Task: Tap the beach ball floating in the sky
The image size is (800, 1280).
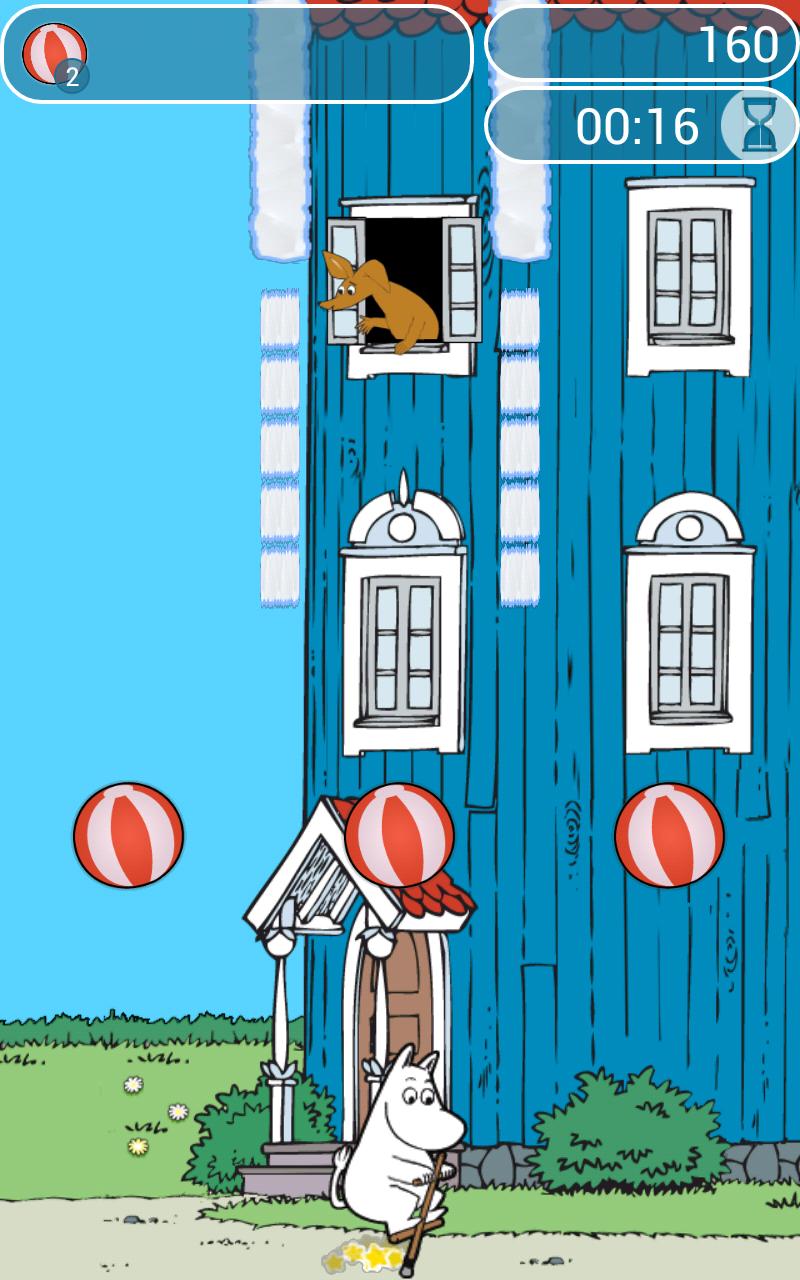Action: (128, 835)
